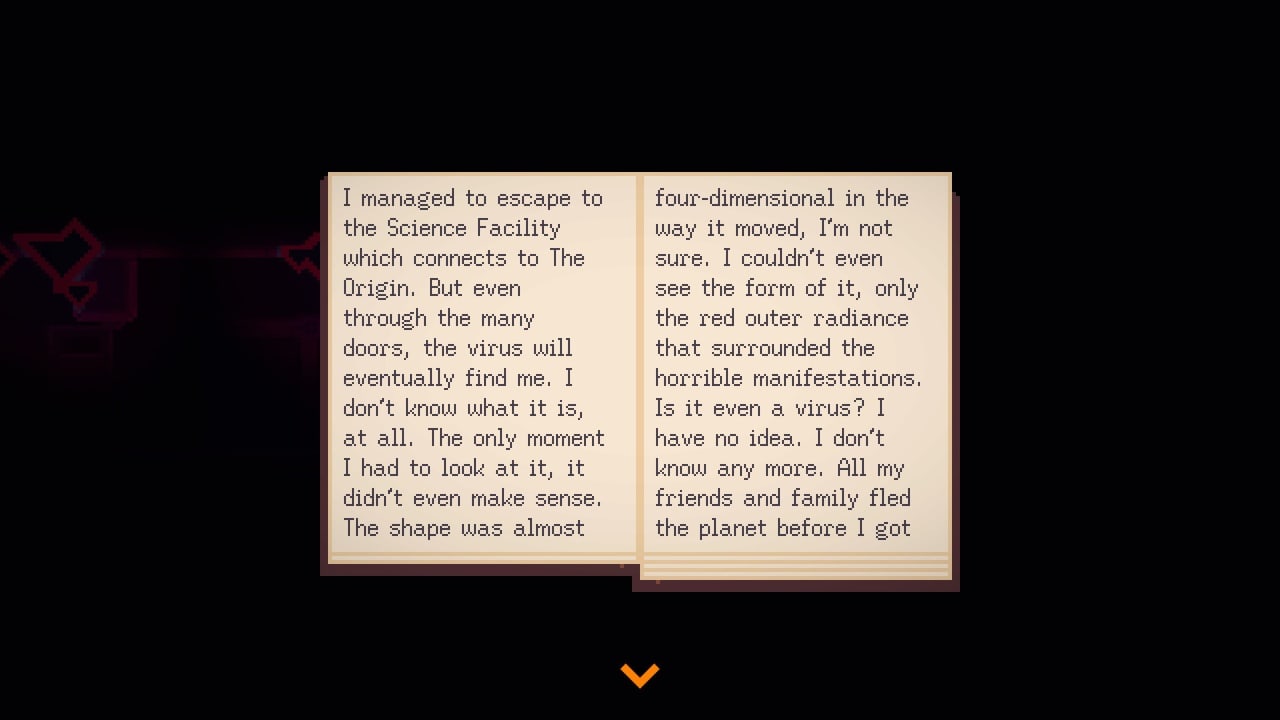Tap the orange down arrow to continue reading
Viewport: 1280px width, 720px height.
point(640,675)
